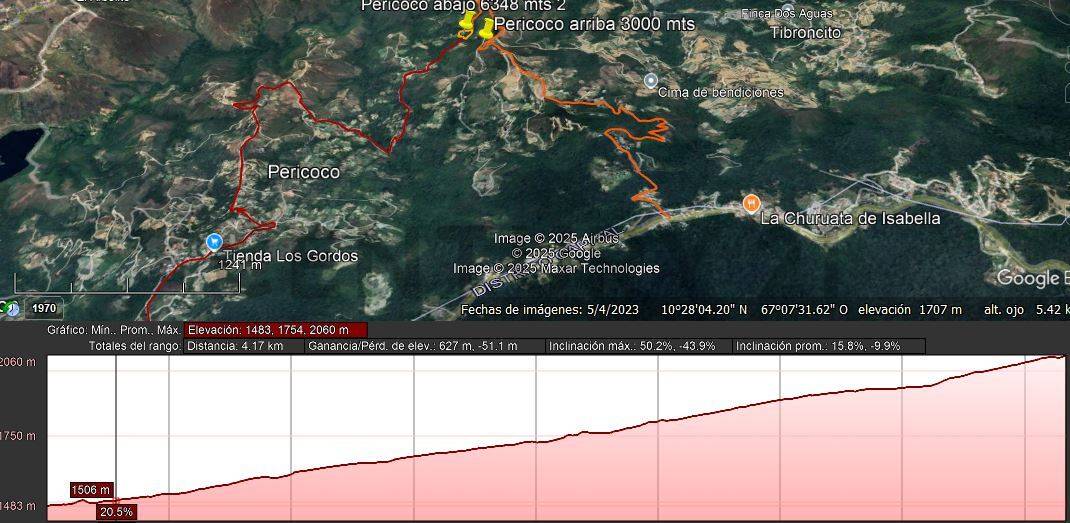
Task: Tap the historical imagery clock icon
Action: click(x=8, y=309)
